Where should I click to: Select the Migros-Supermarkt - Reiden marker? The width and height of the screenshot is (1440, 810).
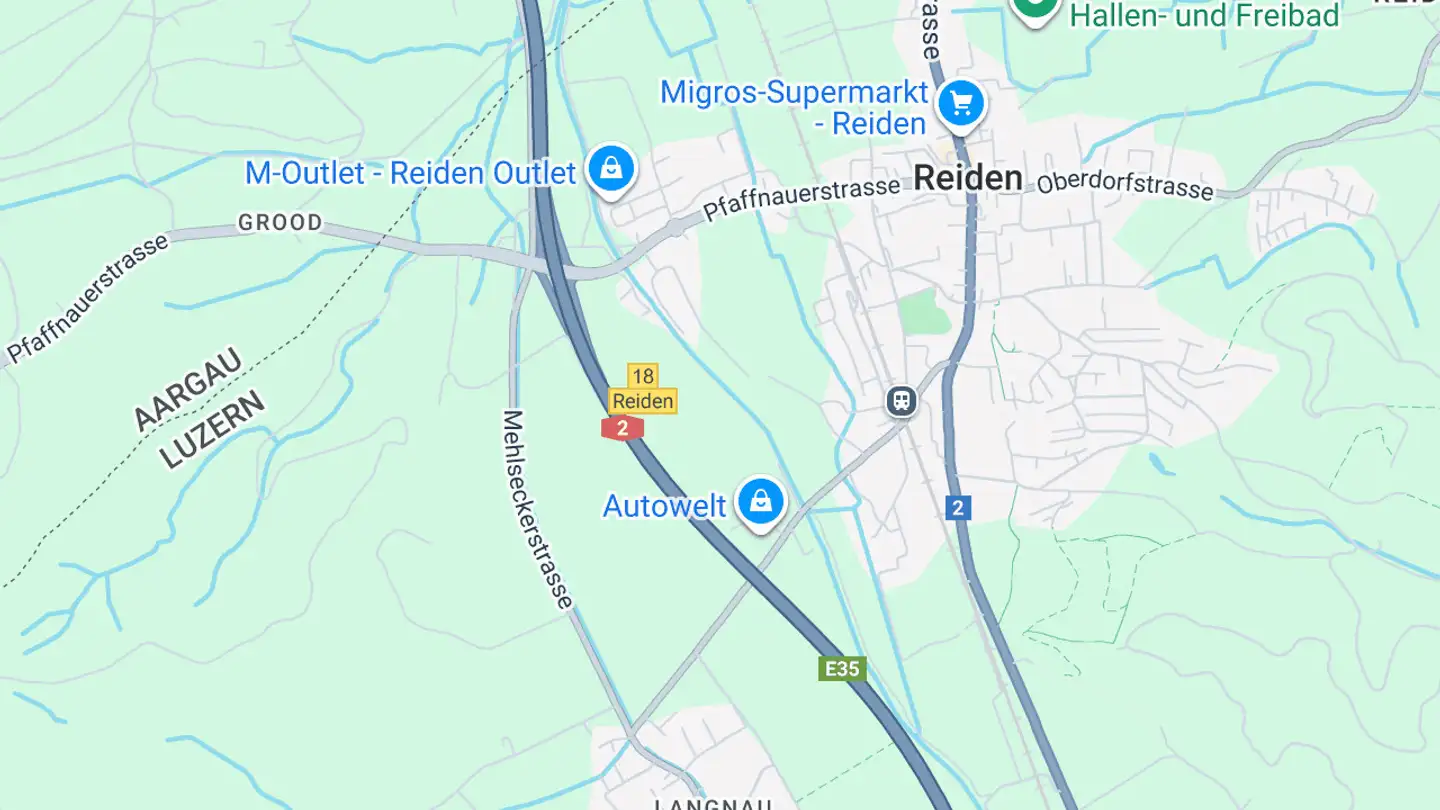click(961, 103)
